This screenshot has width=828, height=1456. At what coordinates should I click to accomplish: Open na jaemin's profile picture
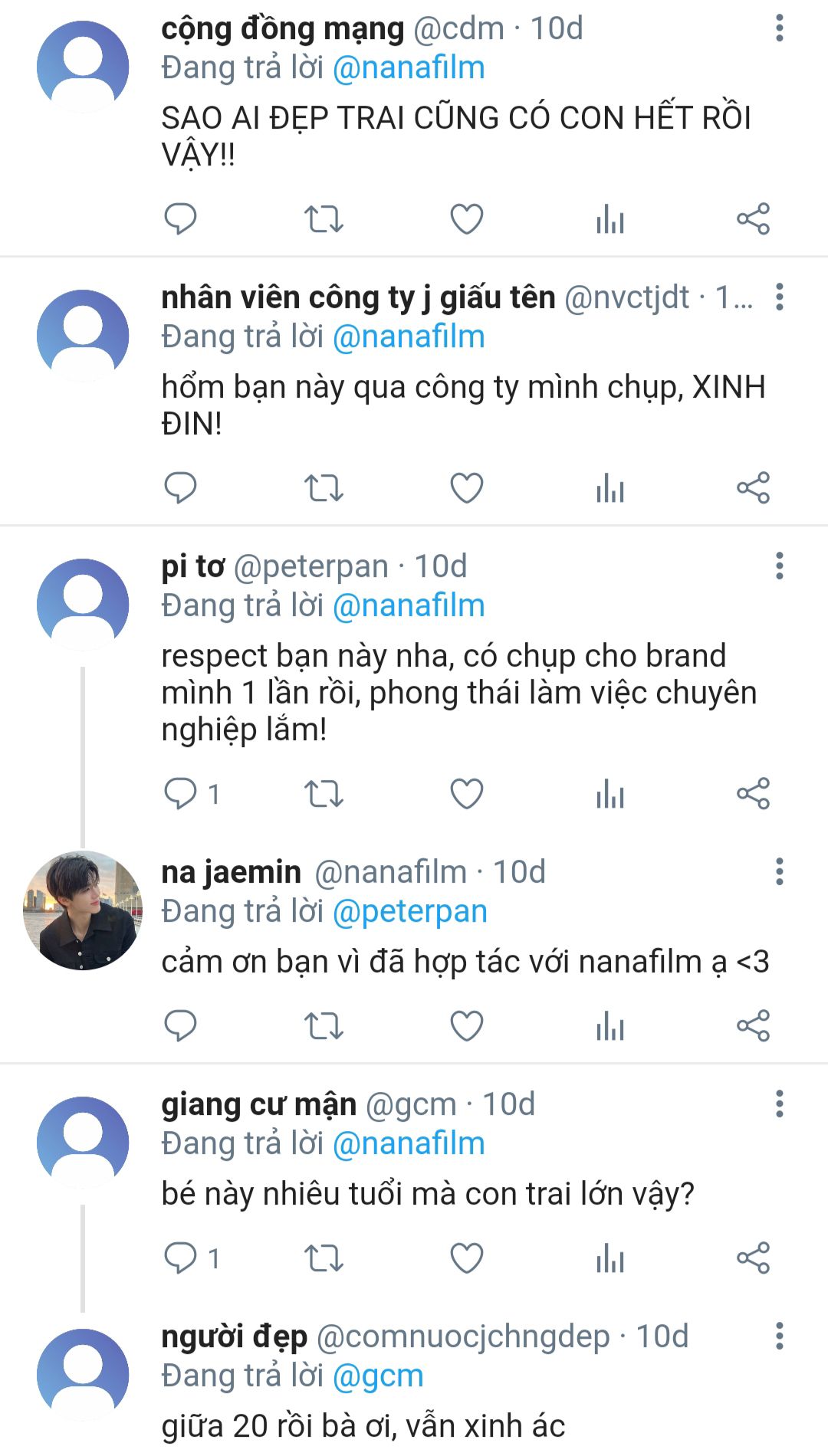pyautogui.click(x=83, y=910)
